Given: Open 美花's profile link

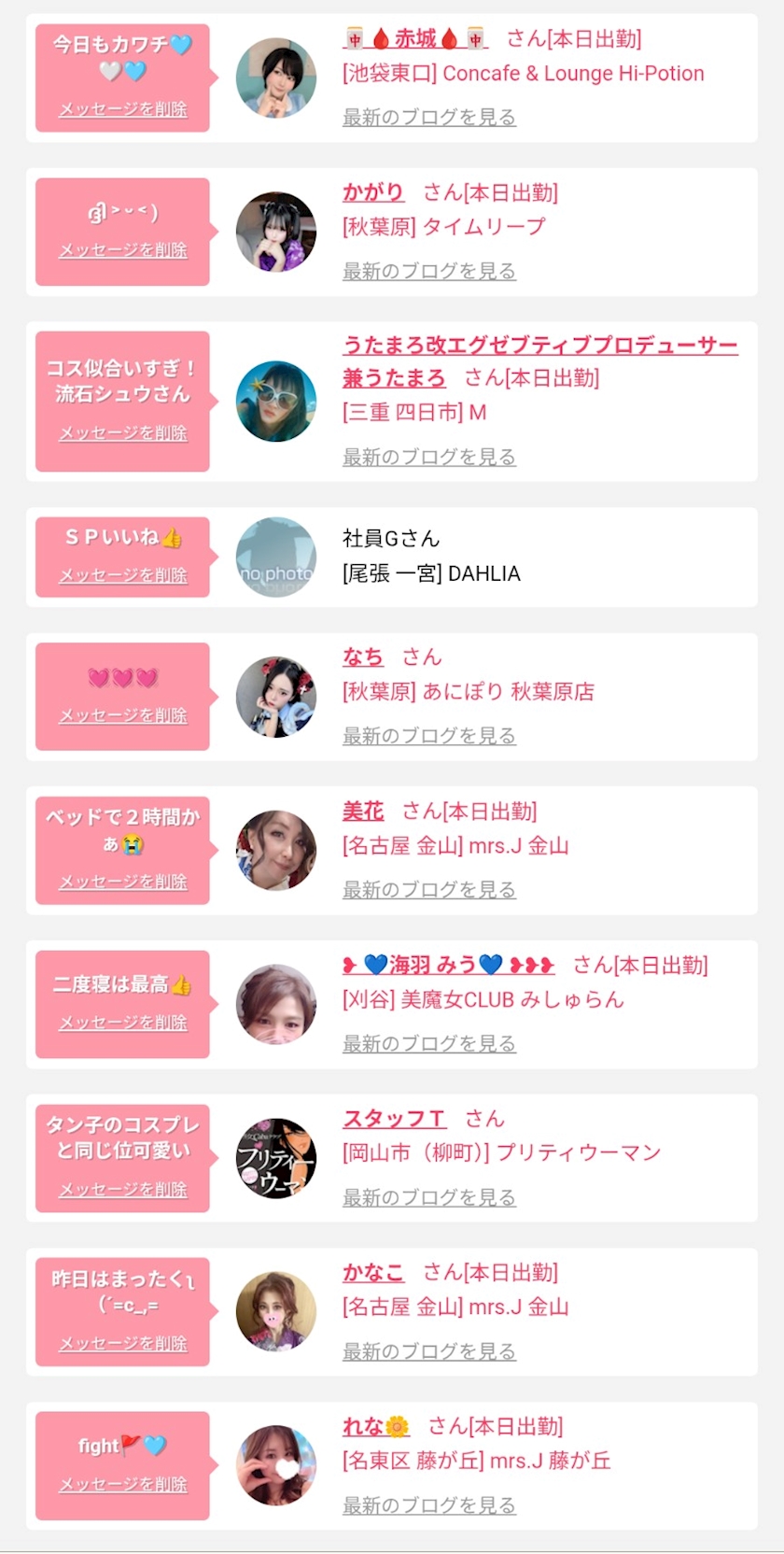Looking at the screenshot, I should tap(362, 811).
